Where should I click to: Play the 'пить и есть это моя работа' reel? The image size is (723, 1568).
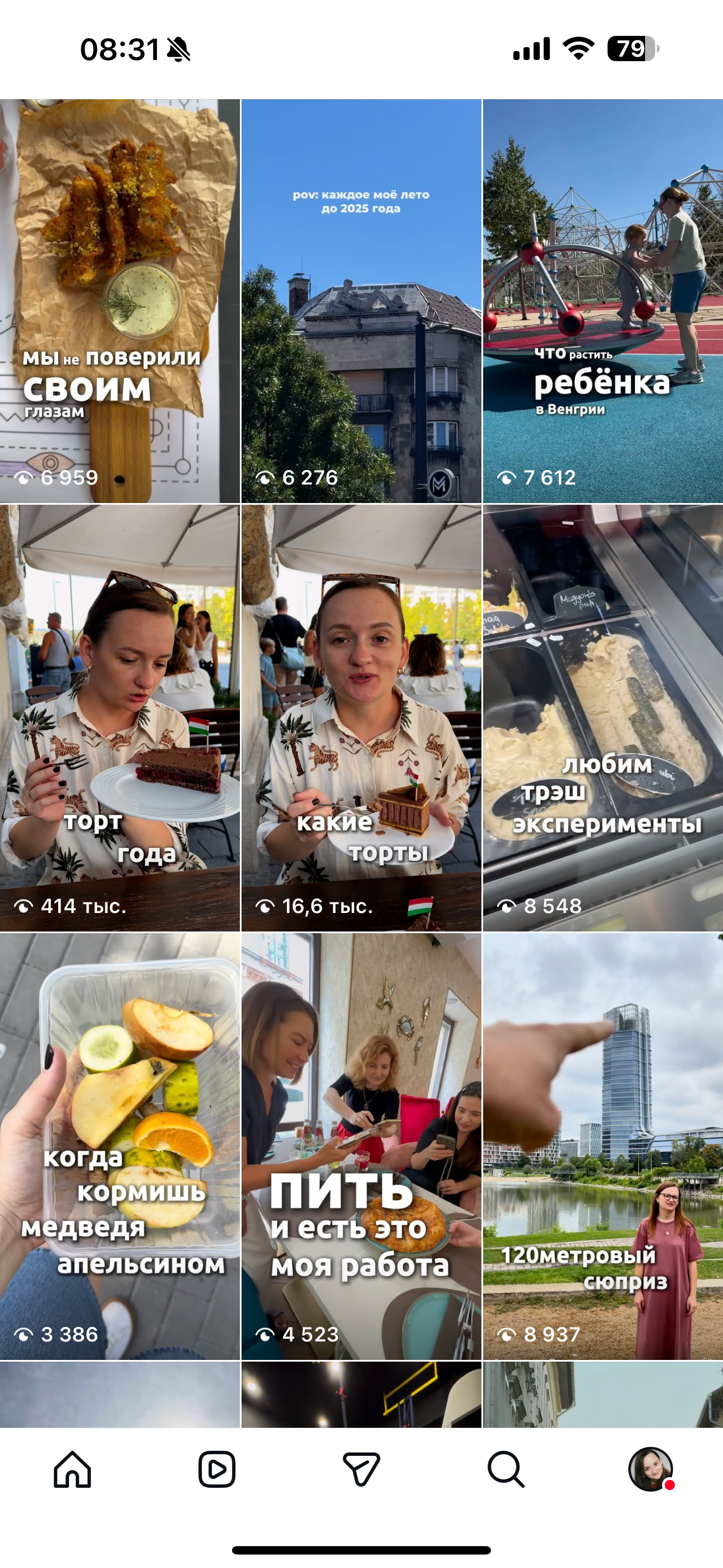361,1146
